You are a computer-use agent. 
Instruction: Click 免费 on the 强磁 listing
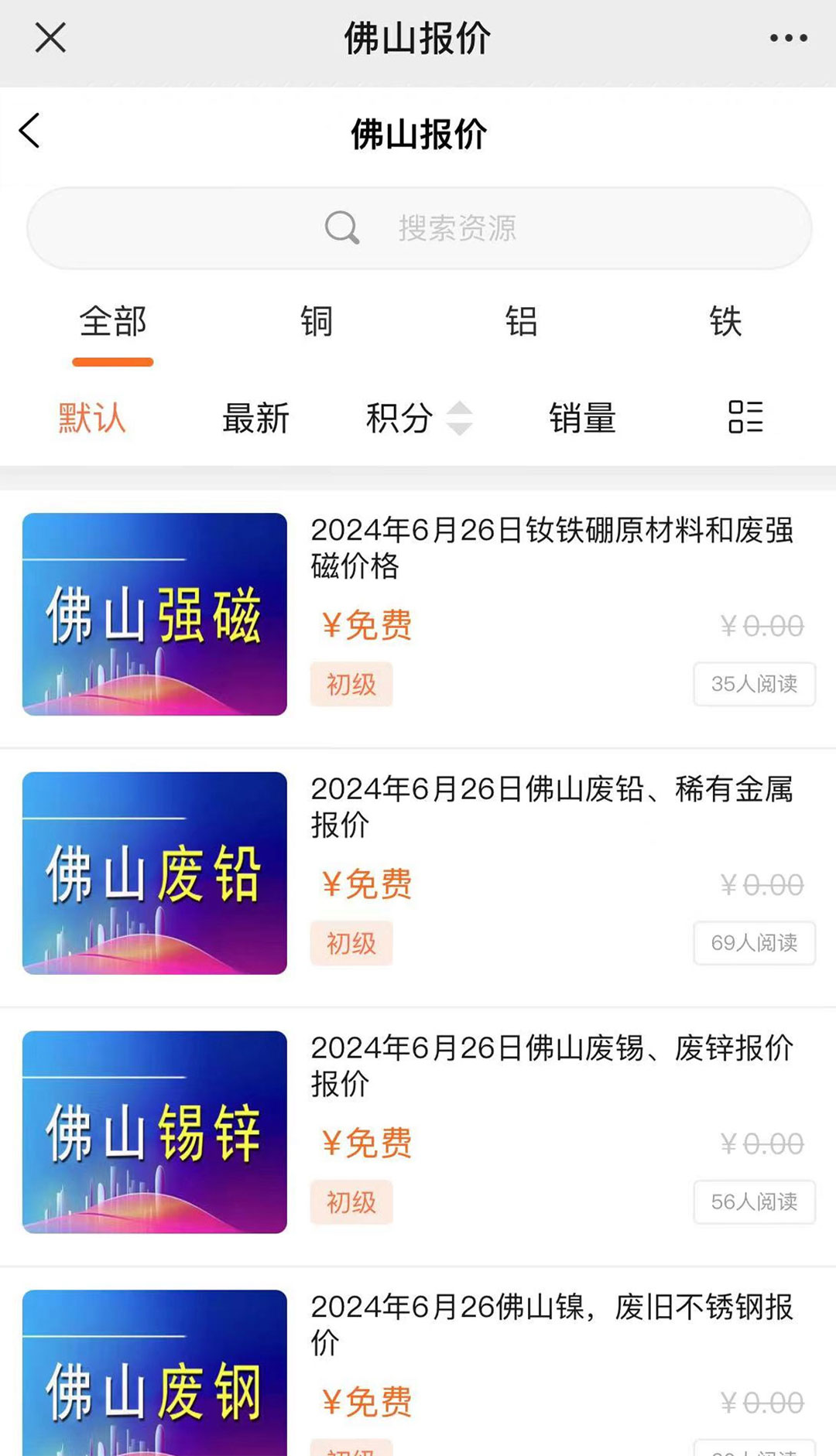pyautogui.click(x=366, y=626)
